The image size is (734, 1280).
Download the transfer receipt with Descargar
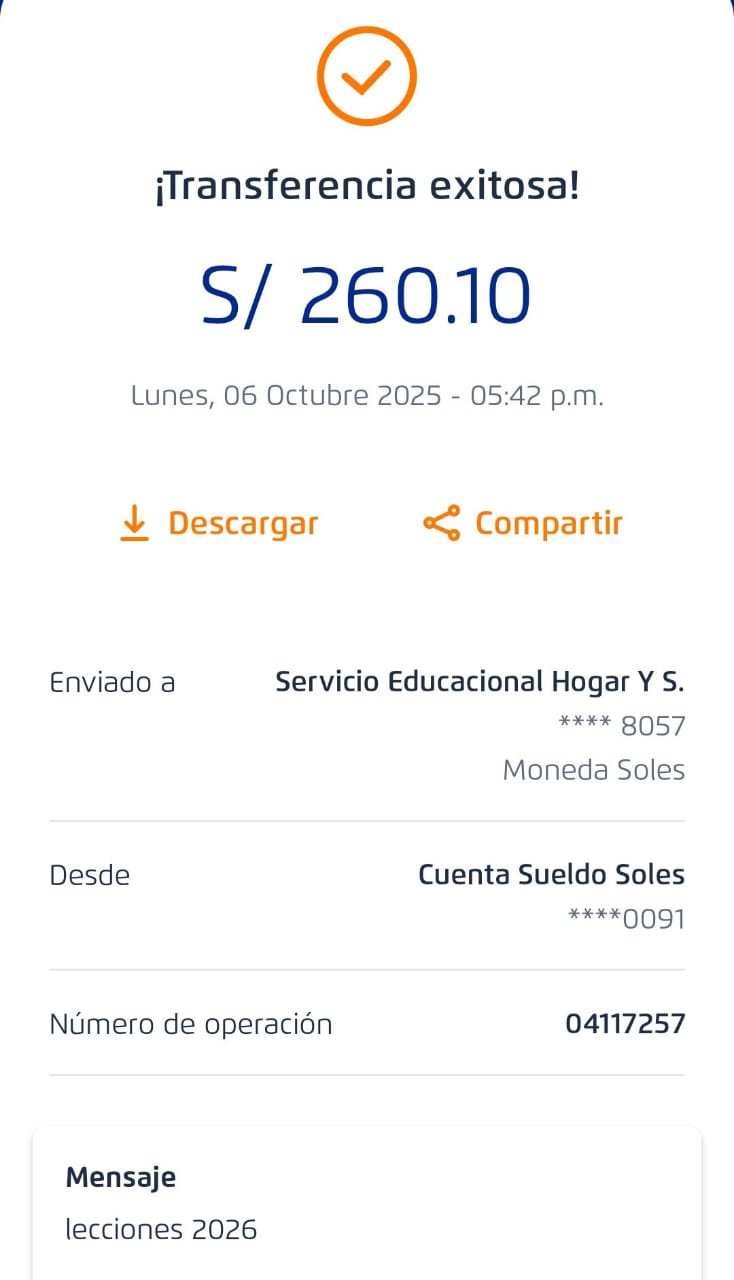(x=219, y=523)
